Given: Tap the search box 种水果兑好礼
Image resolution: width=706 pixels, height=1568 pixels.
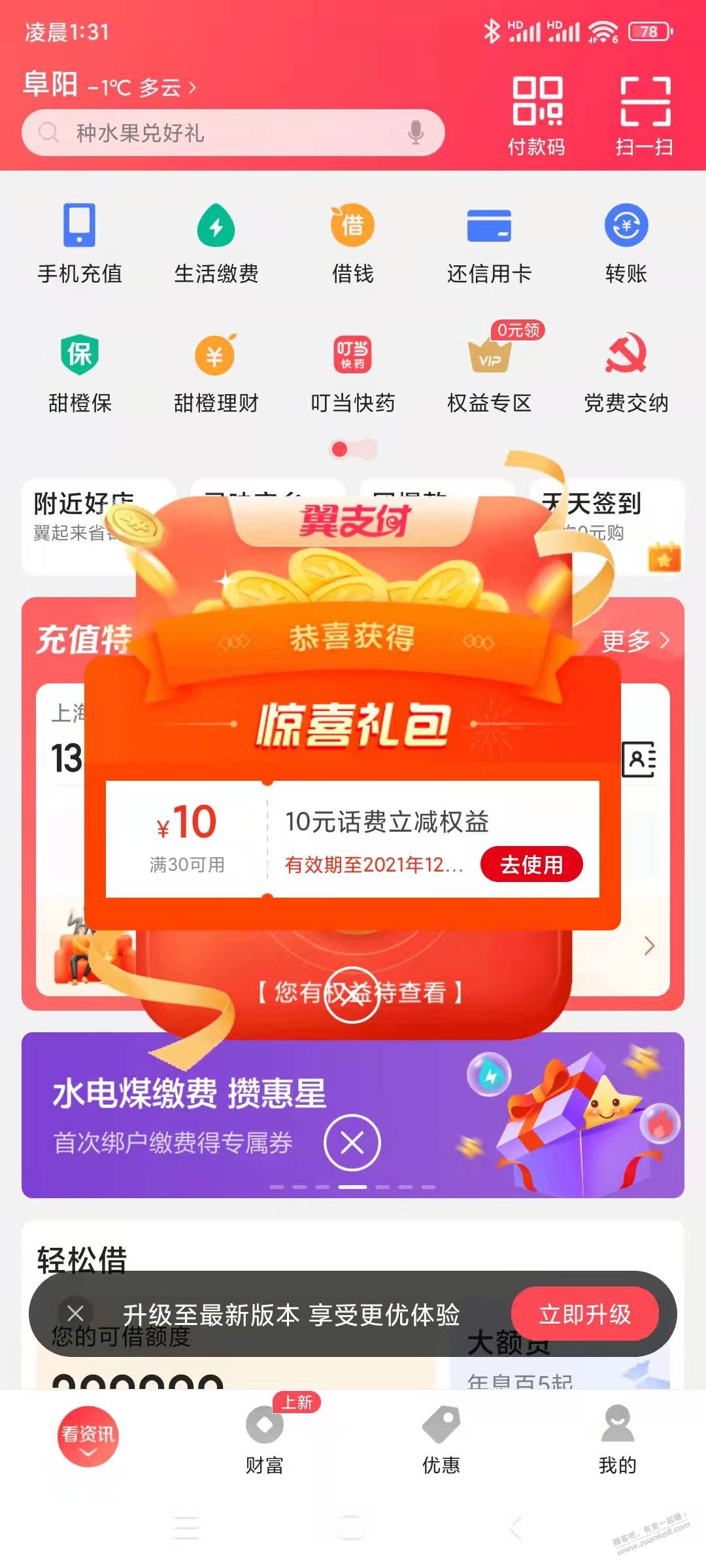Looking at the screenshot, I should [x=216, y=133].
